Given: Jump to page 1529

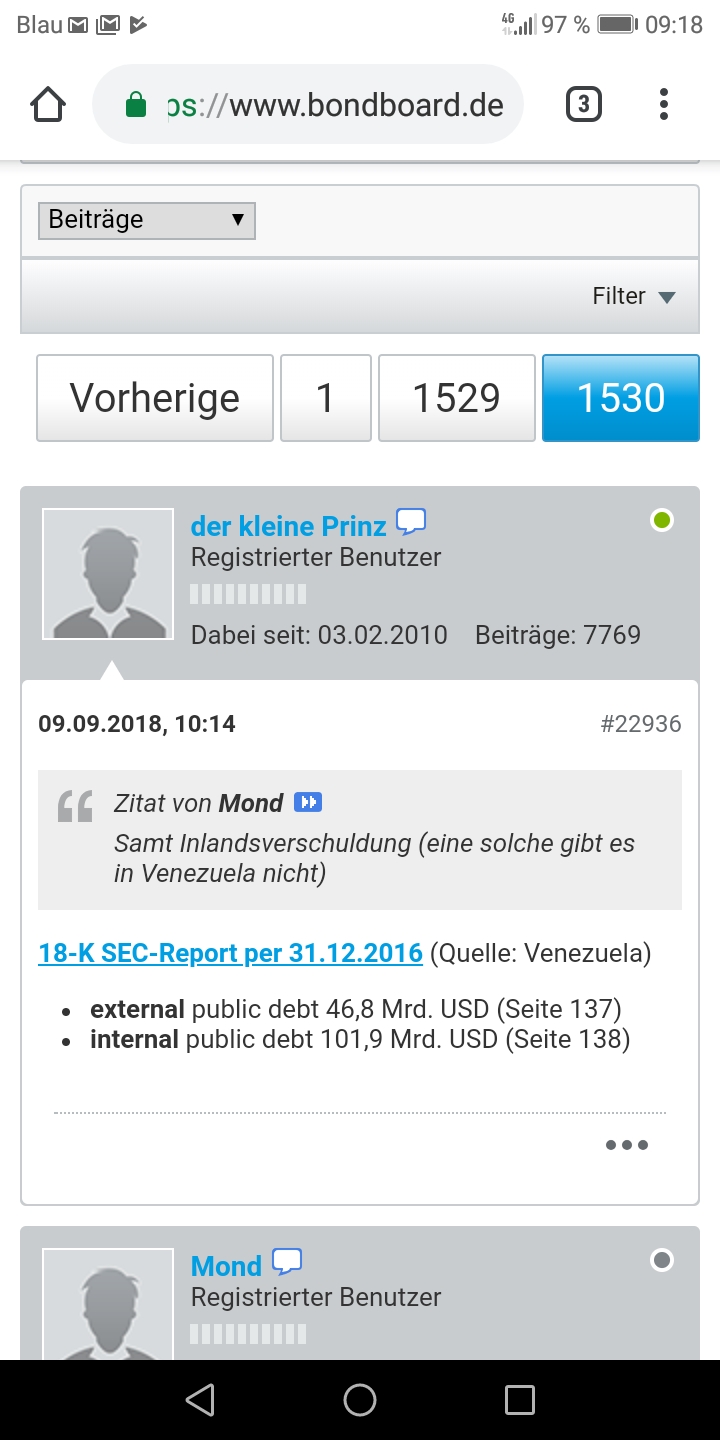Looking at the screenshot, I should [x=457, y=398].
